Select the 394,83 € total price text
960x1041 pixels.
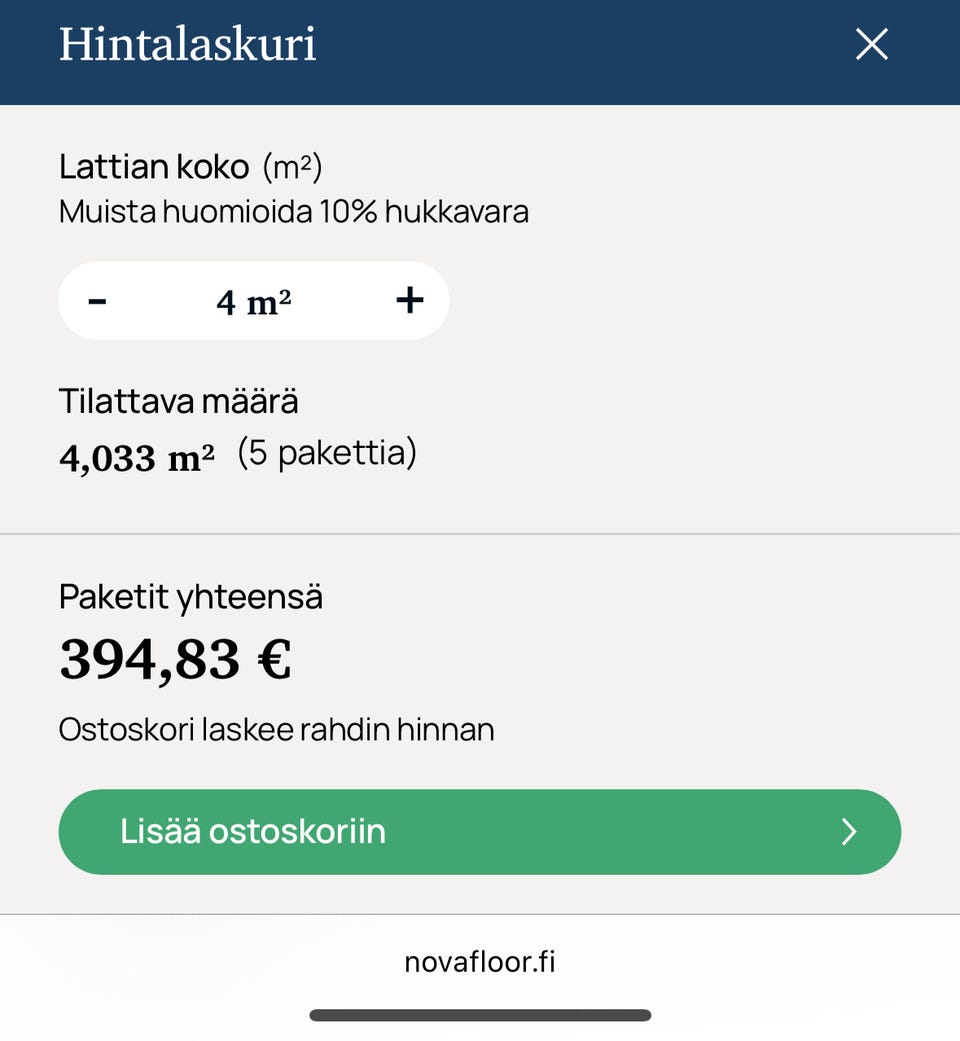point(175,657)
